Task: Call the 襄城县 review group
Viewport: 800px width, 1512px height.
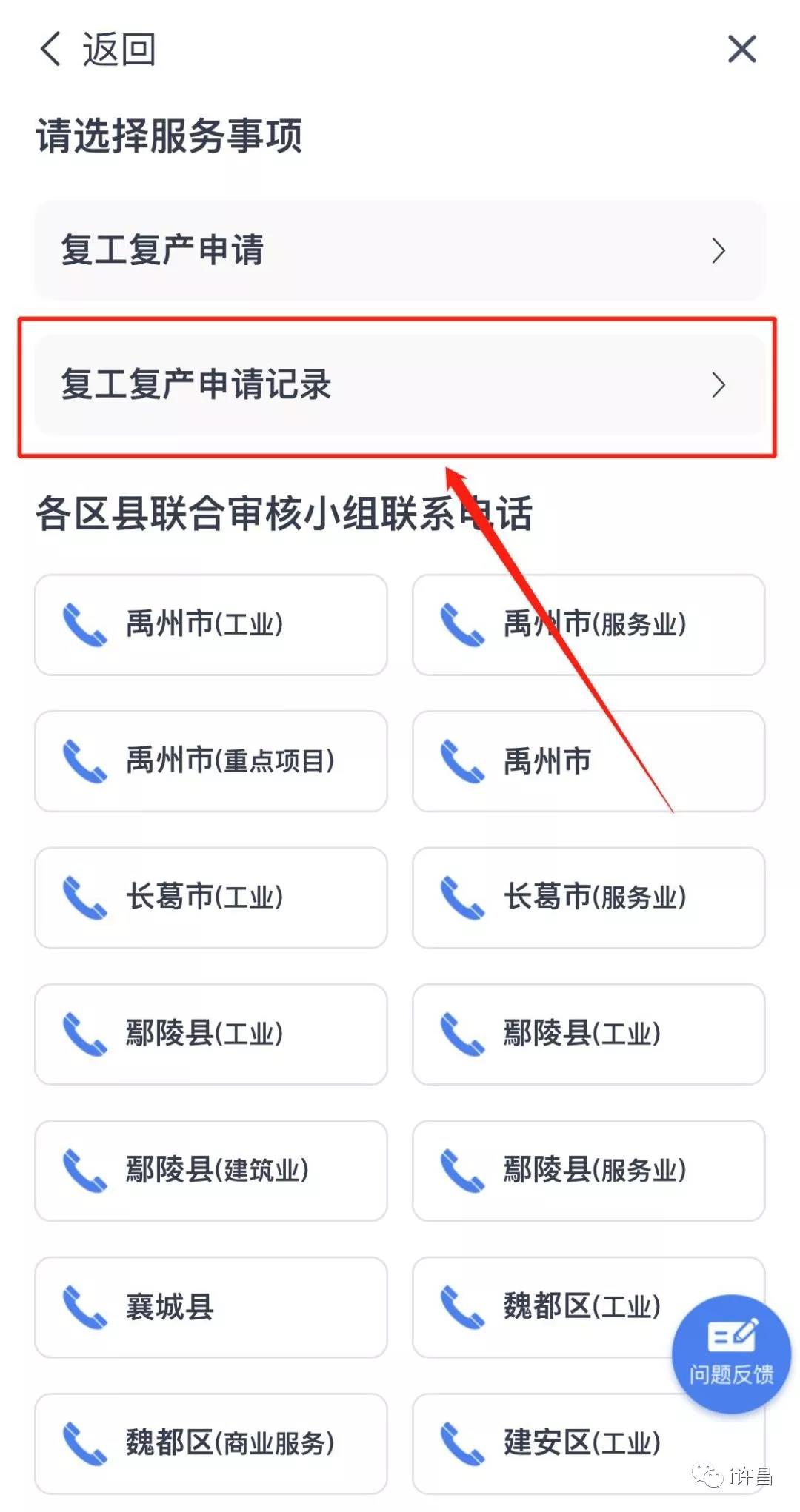Action: point(211,1307)
